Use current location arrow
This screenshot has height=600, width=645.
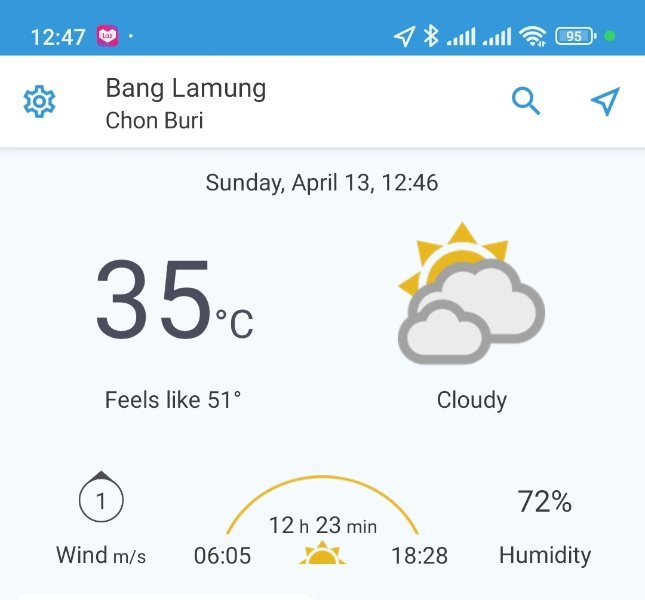click(605, 101)
